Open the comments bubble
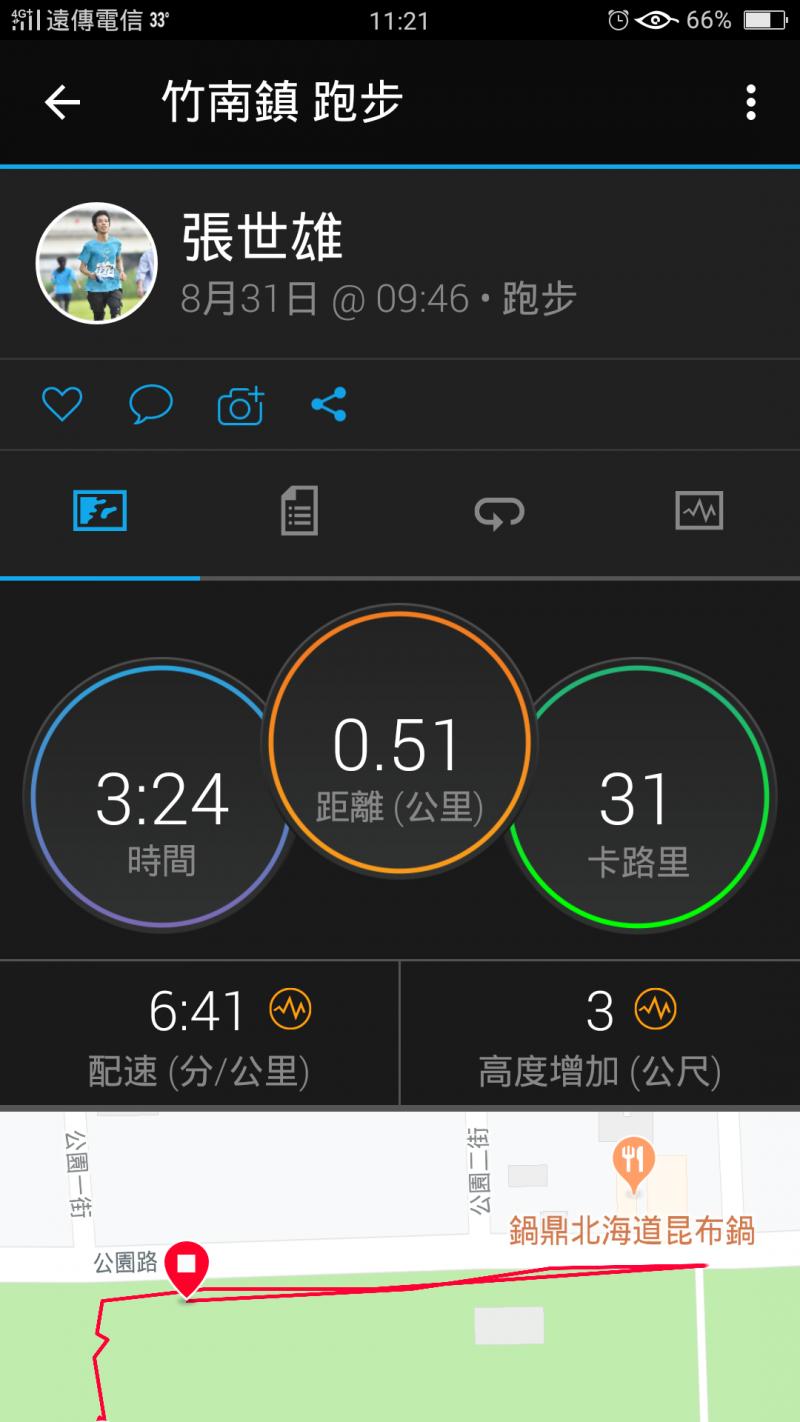This screenshot has width=800, height=1422. click(151, 405)
